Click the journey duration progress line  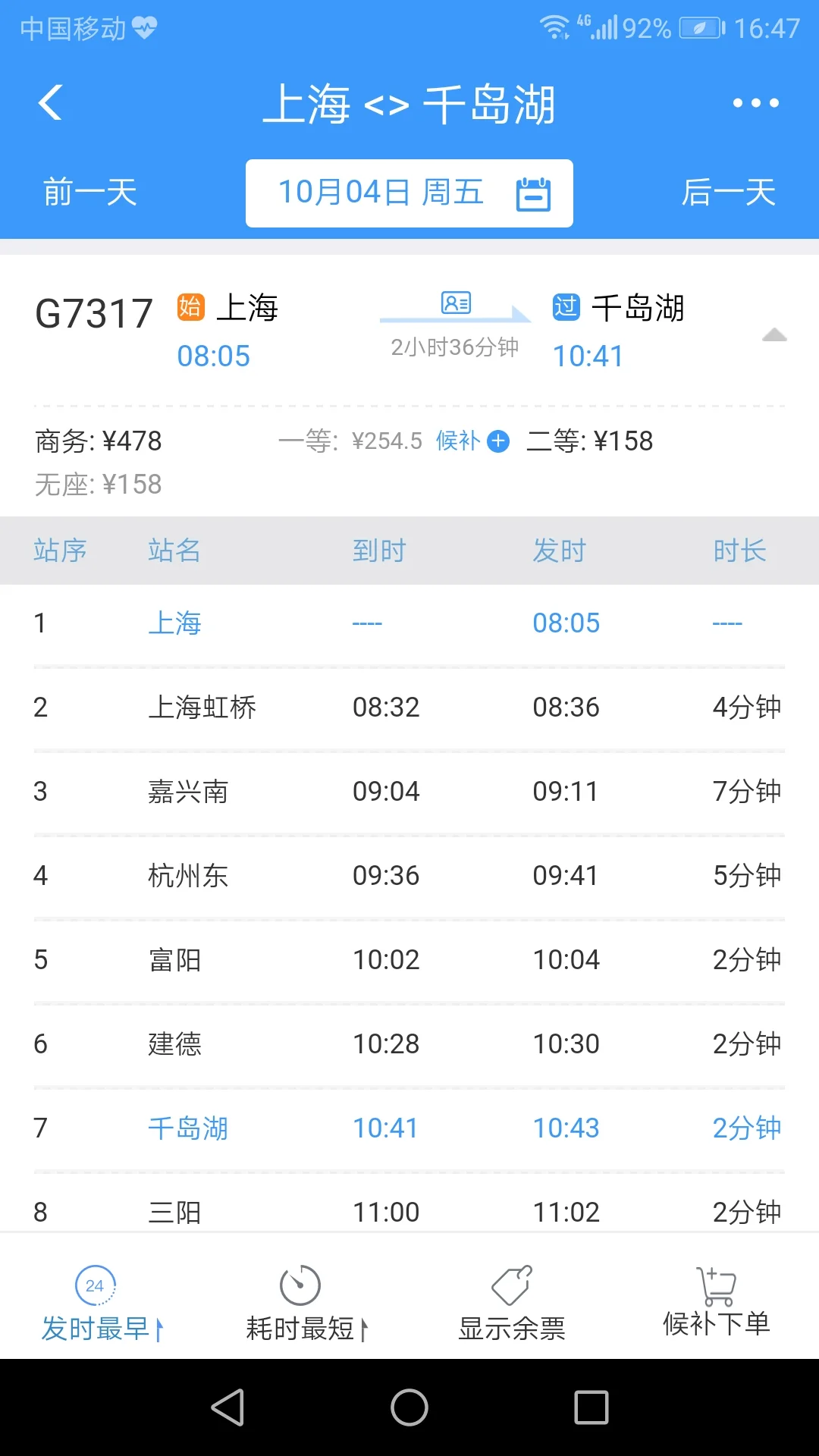coord(453,321)
